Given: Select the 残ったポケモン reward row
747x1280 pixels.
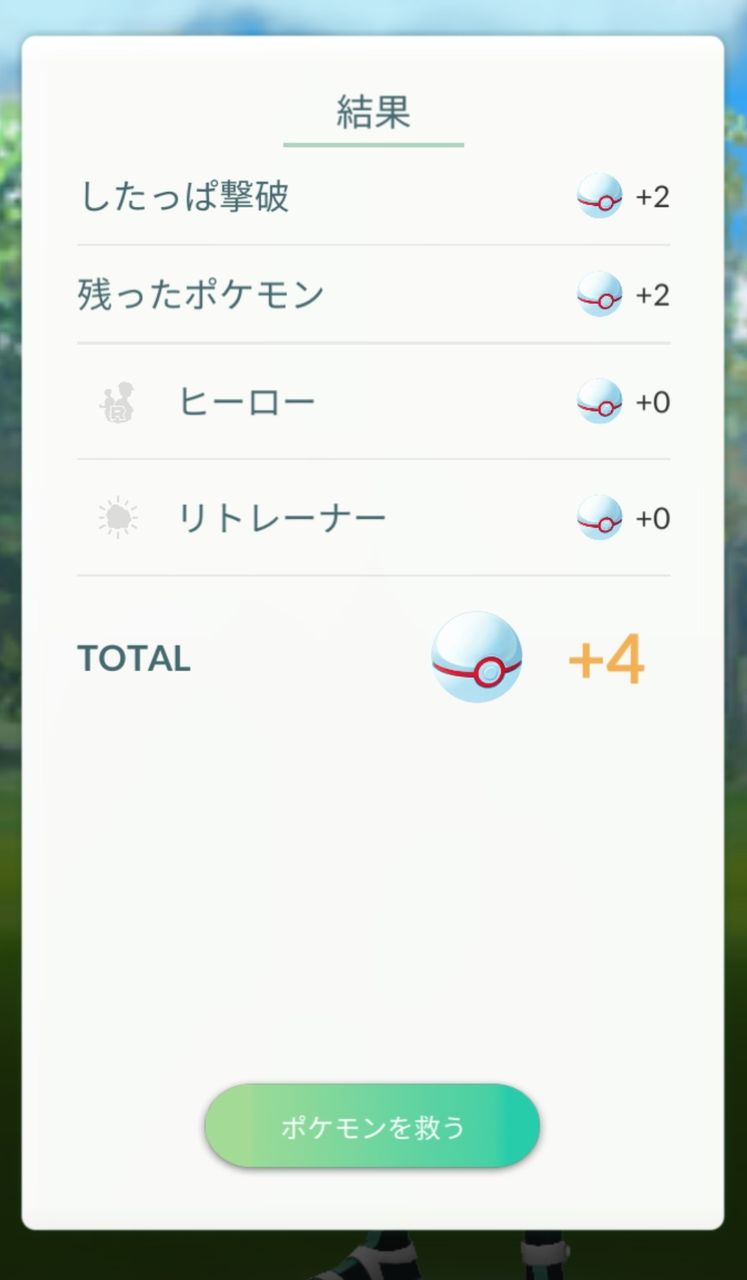Looking at the screenshot, I should [373, 295].
